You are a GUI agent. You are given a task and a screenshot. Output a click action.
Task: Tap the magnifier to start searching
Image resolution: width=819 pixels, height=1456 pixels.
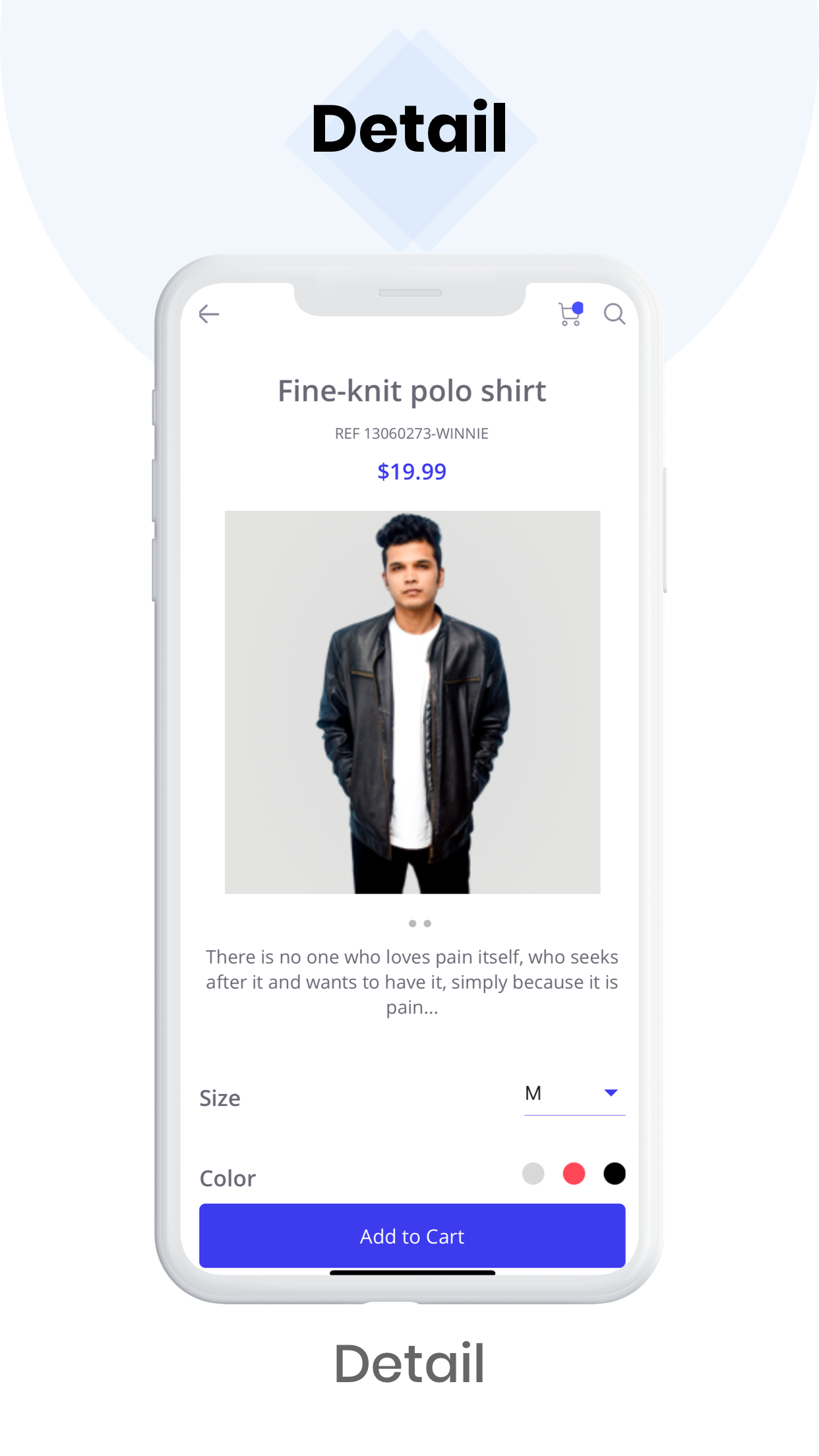[614, 315]
